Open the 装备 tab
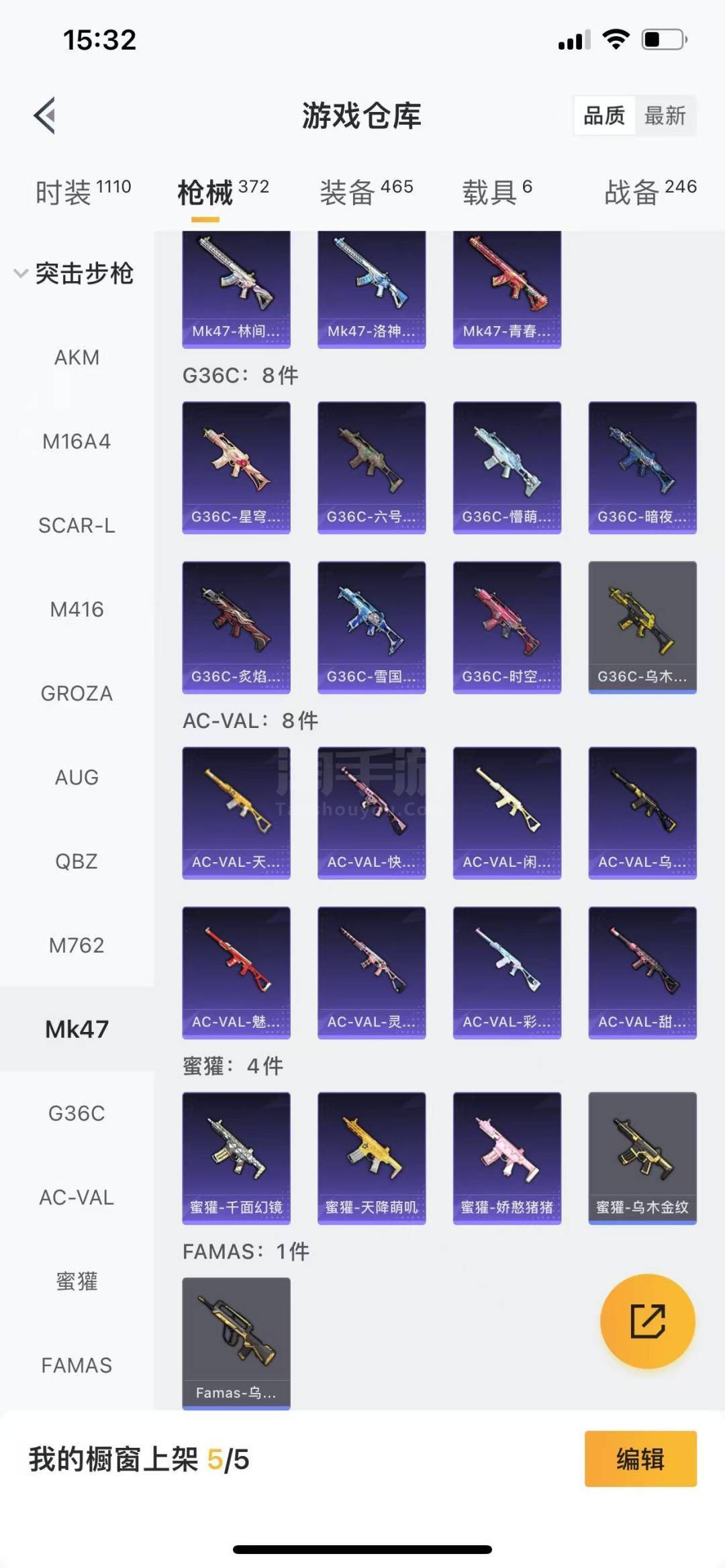Image resolution: width=725 pixels, height=1568 pixels. point(366,193)
